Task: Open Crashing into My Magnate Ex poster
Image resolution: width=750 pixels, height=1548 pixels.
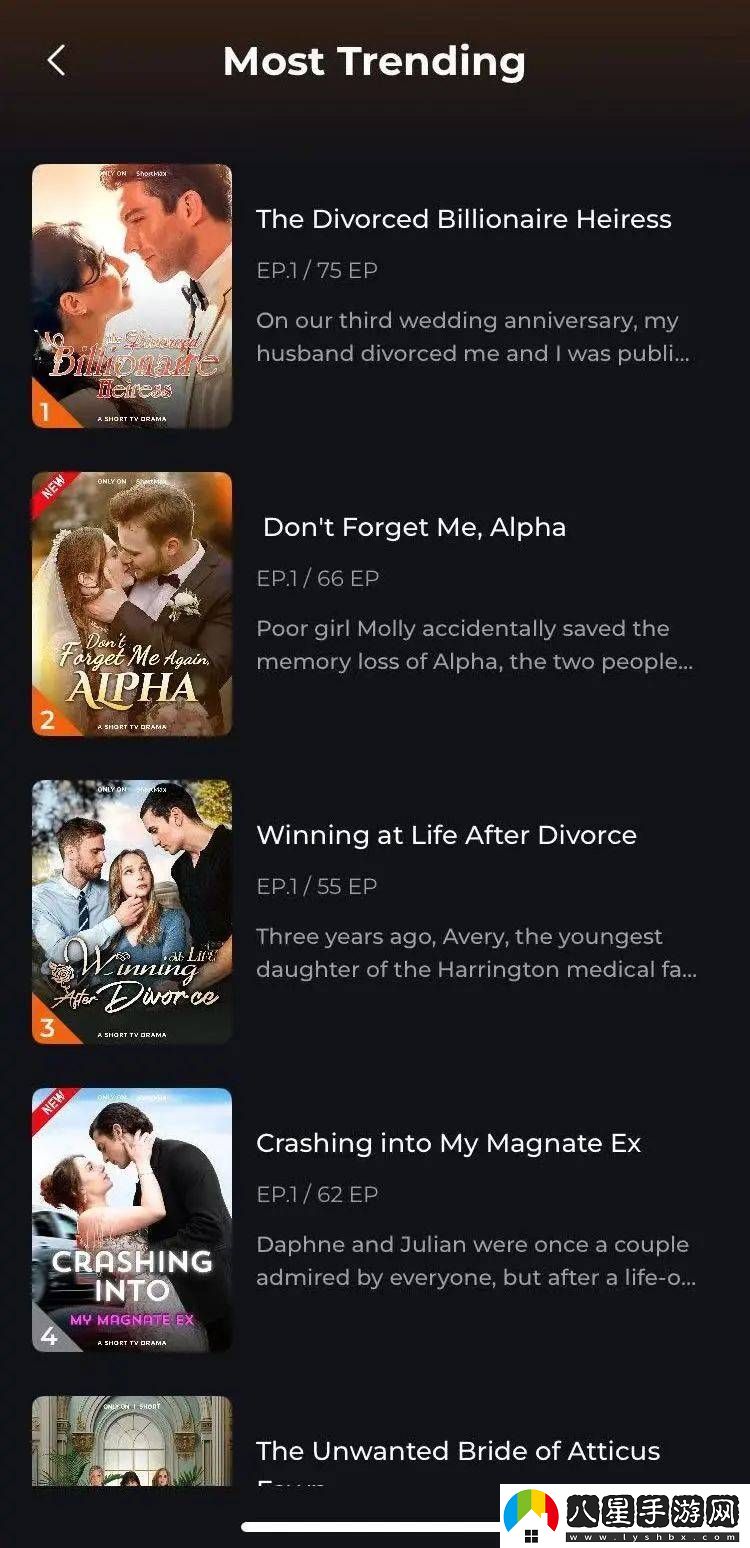Action: (x=132, y=1220)
